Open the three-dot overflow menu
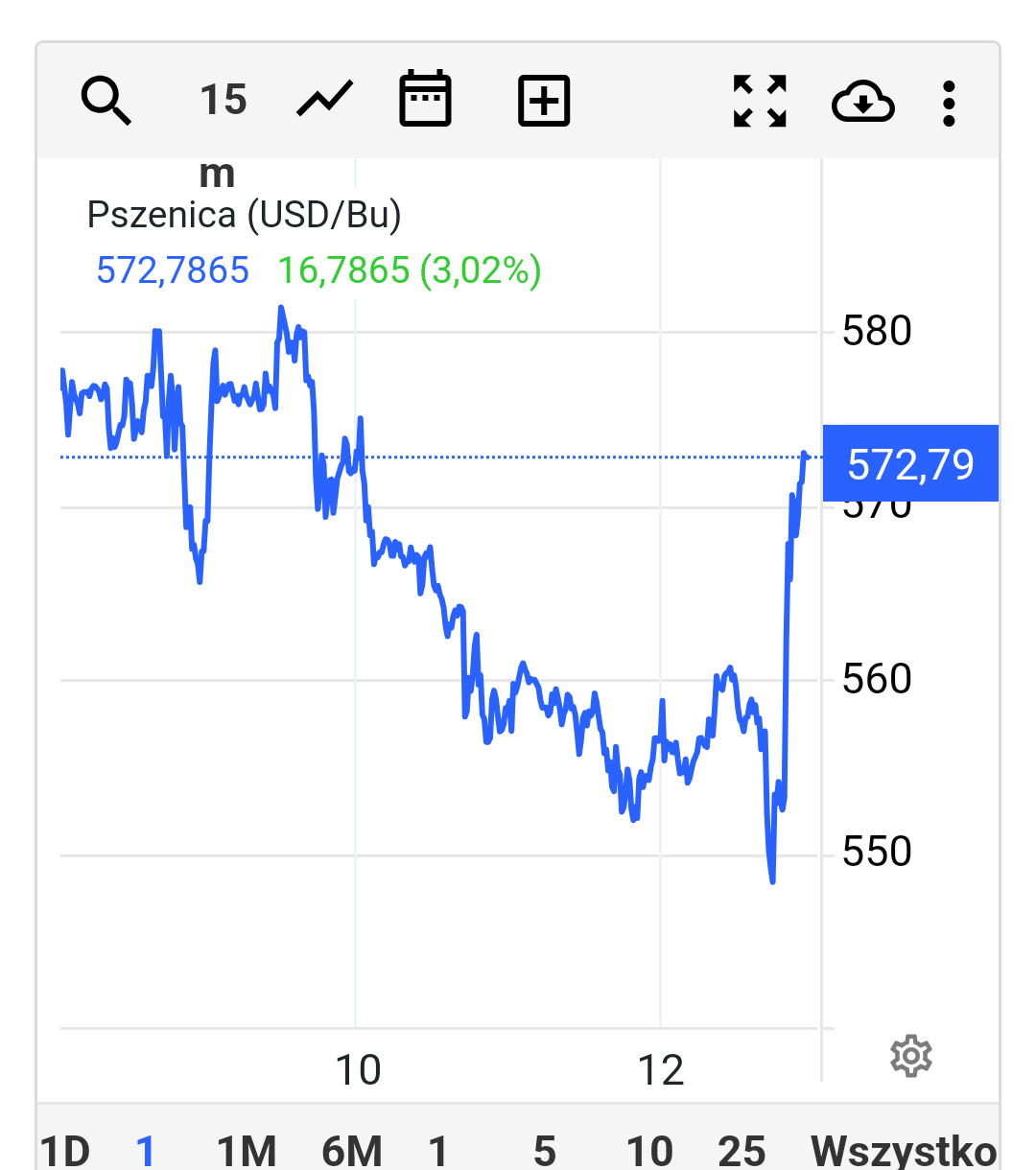This screenshot has height=1170, width=1036. click(x=949, y=103)
